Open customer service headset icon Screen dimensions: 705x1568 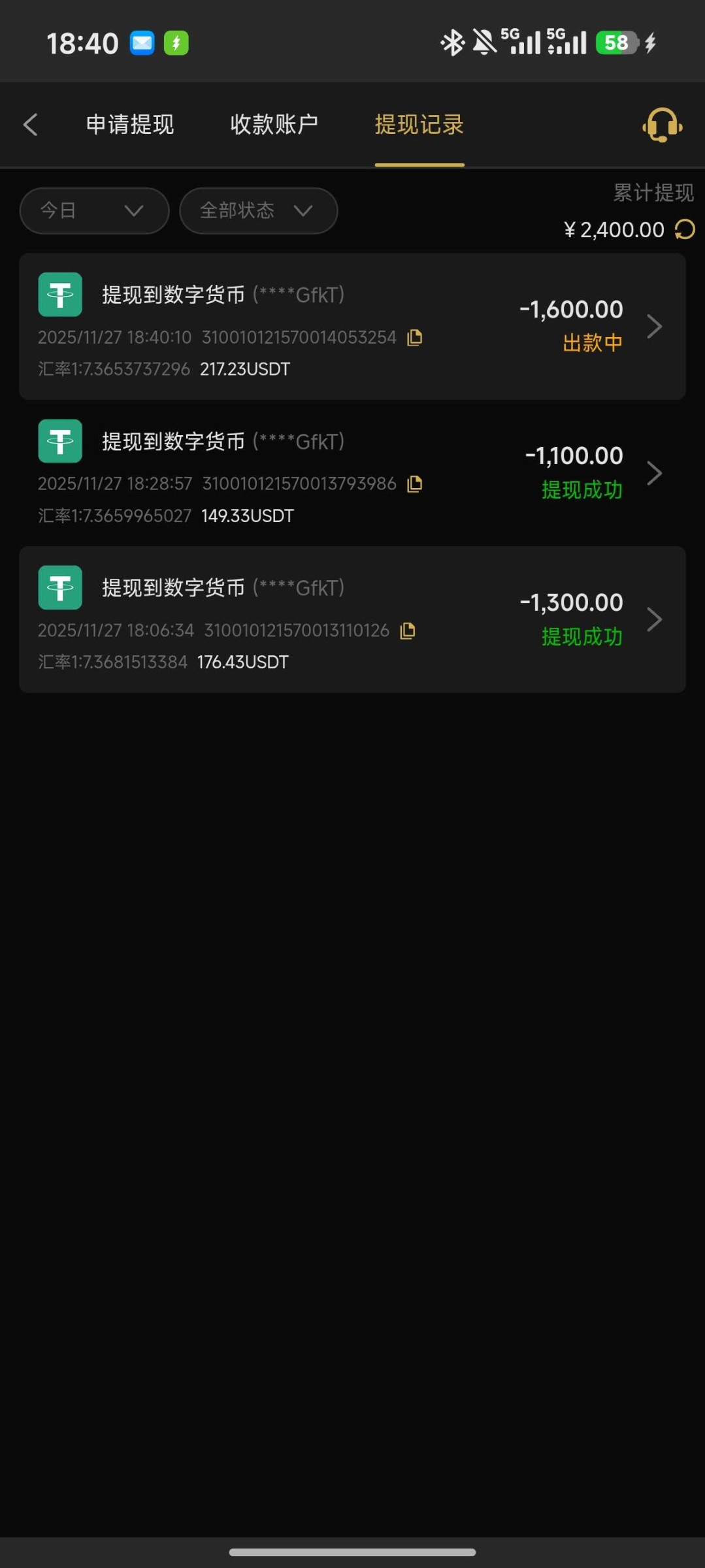coord(662,124)
